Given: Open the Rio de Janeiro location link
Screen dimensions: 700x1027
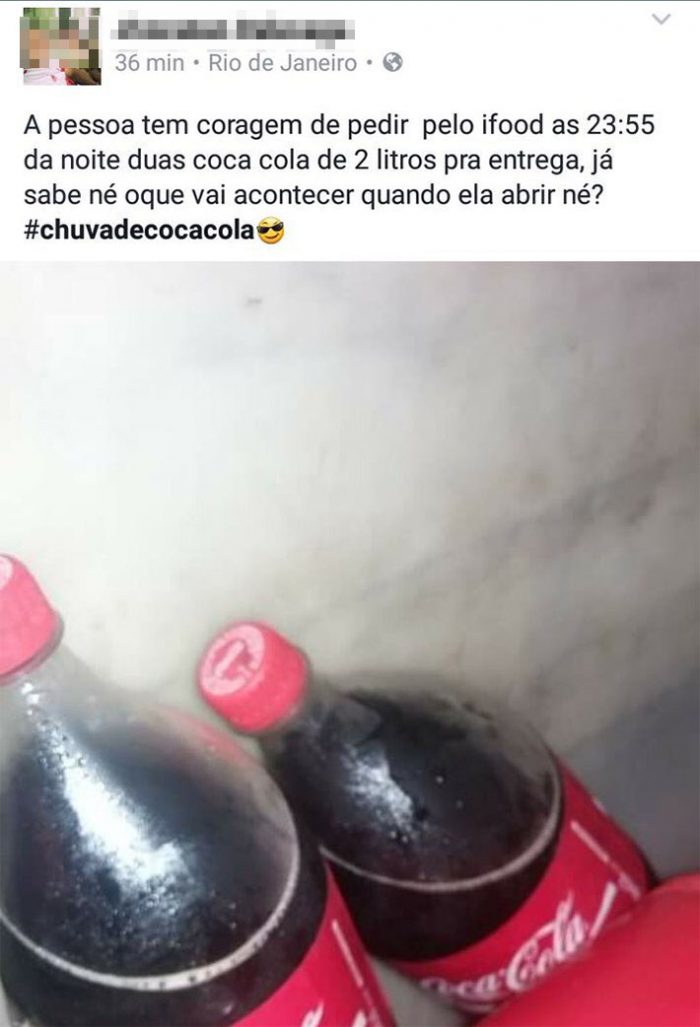Looking at the screenshot, I should (x=283, y=63).
